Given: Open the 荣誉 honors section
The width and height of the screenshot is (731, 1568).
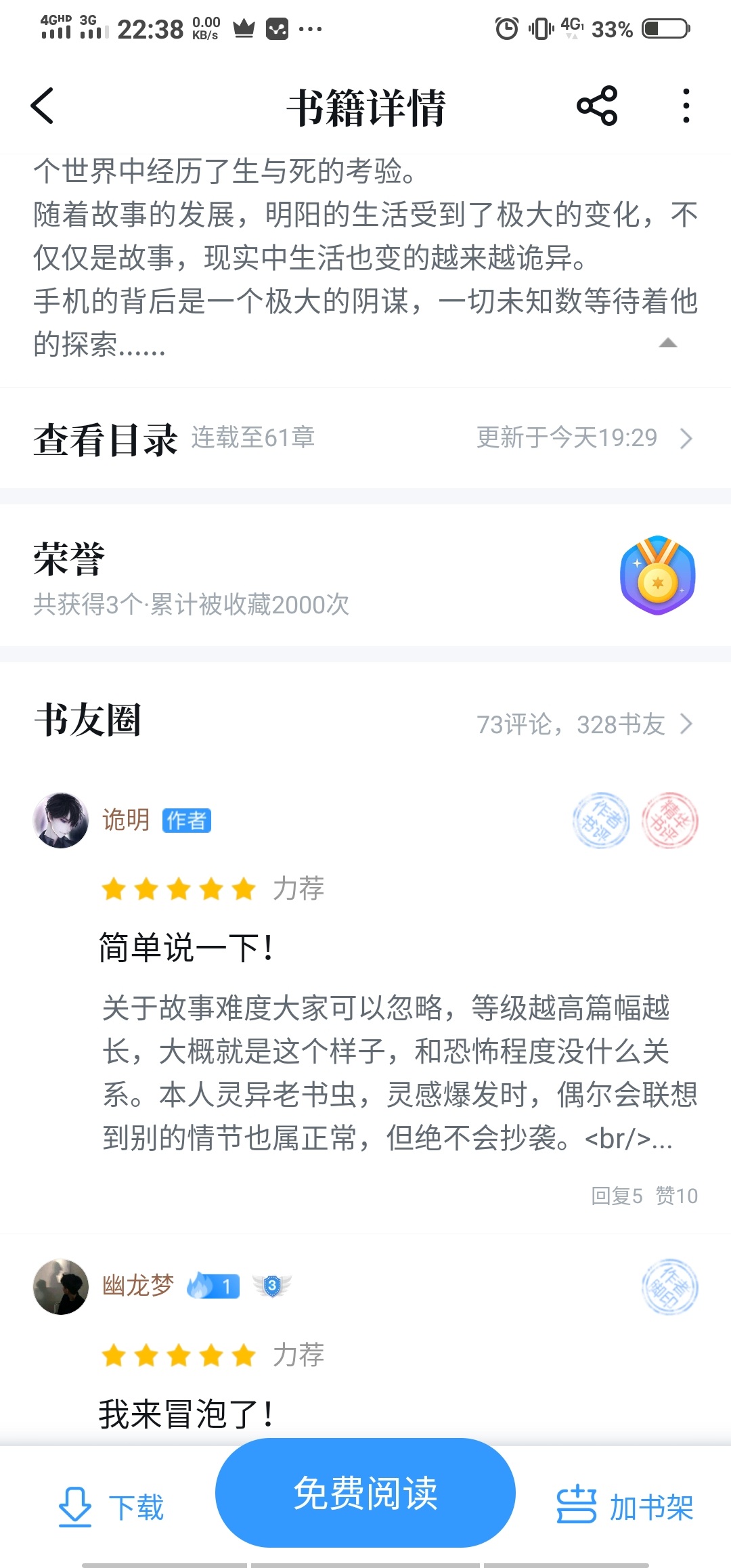Looking at the screenshot, I should [x=365, y=575].
